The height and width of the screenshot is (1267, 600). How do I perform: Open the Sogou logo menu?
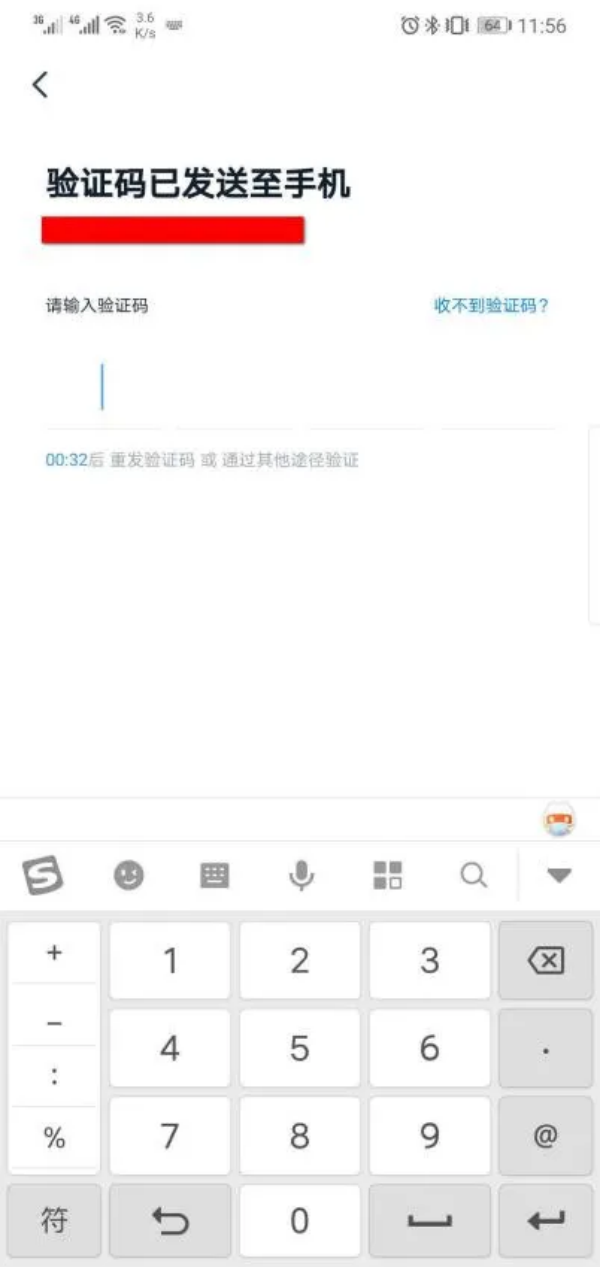click(x=43, y=876)
